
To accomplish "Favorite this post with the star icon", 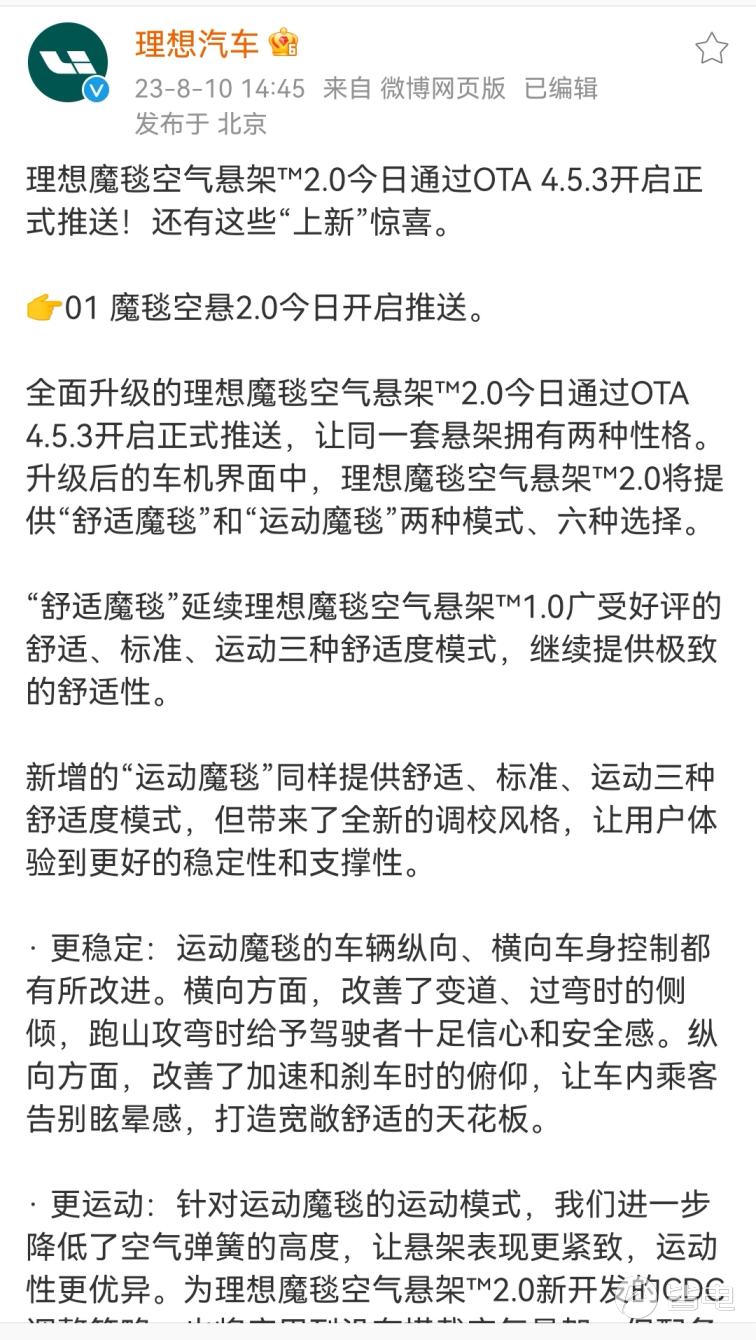I will pos(711,48).
